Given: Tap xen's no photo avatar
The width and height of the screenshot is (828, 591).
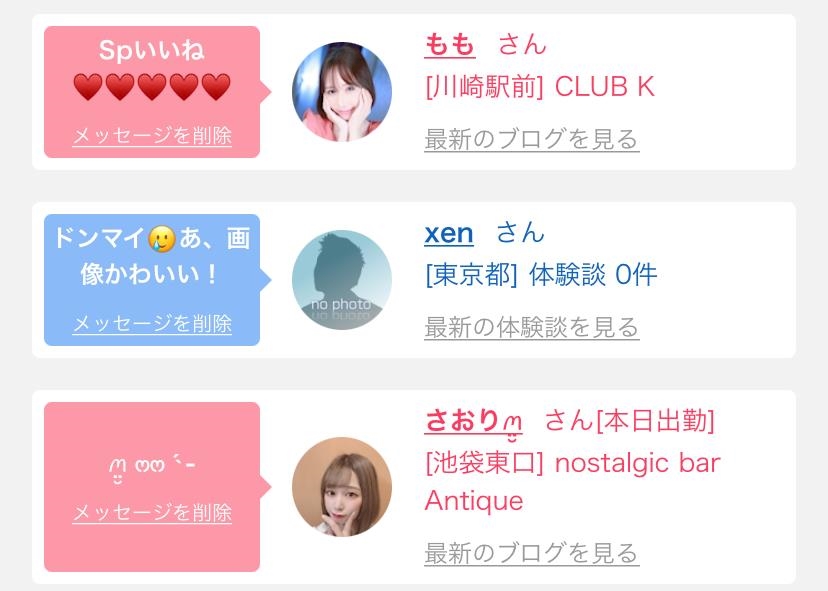Looking at the screenshot, I should point(342,280).
